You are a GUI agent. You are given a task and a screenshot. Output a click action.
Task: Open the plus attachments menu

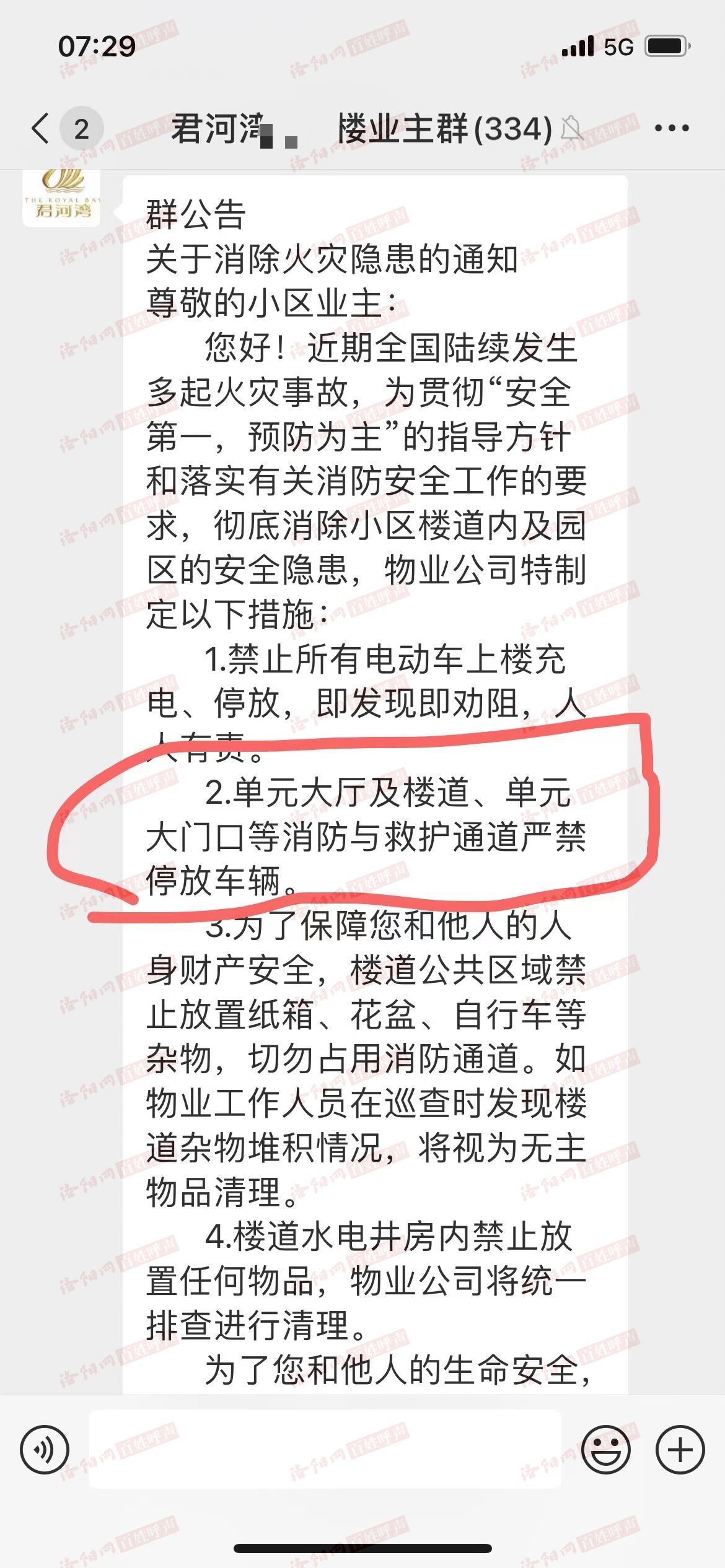coord(680,1450)
